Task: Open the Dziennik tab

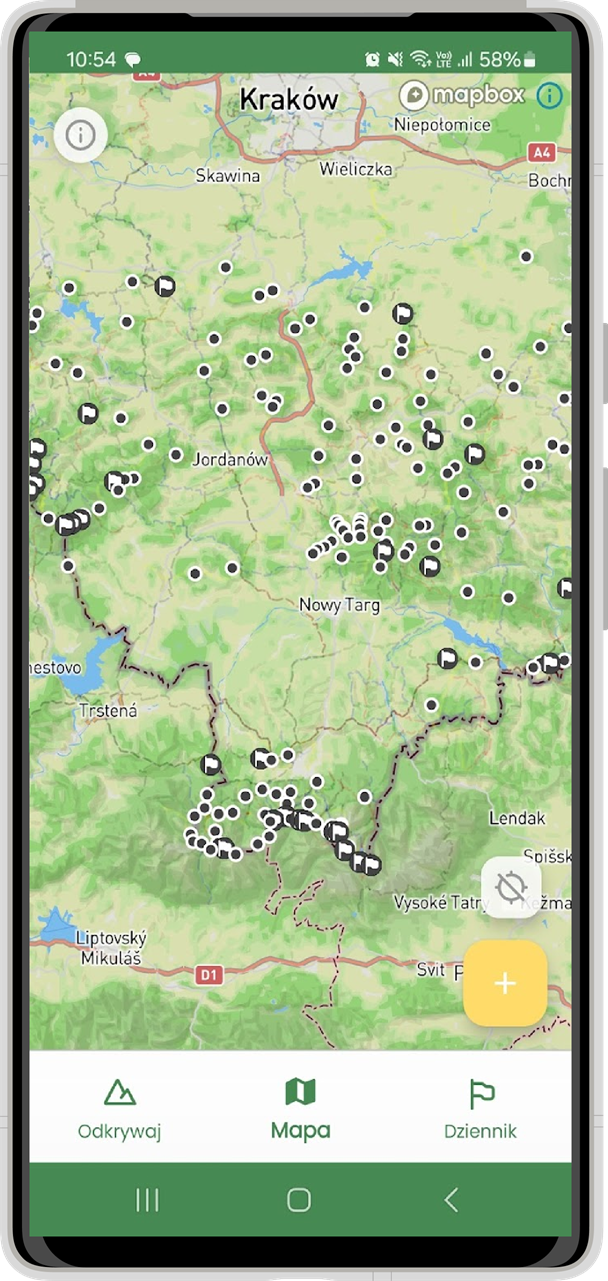Action: point(481,1108)
